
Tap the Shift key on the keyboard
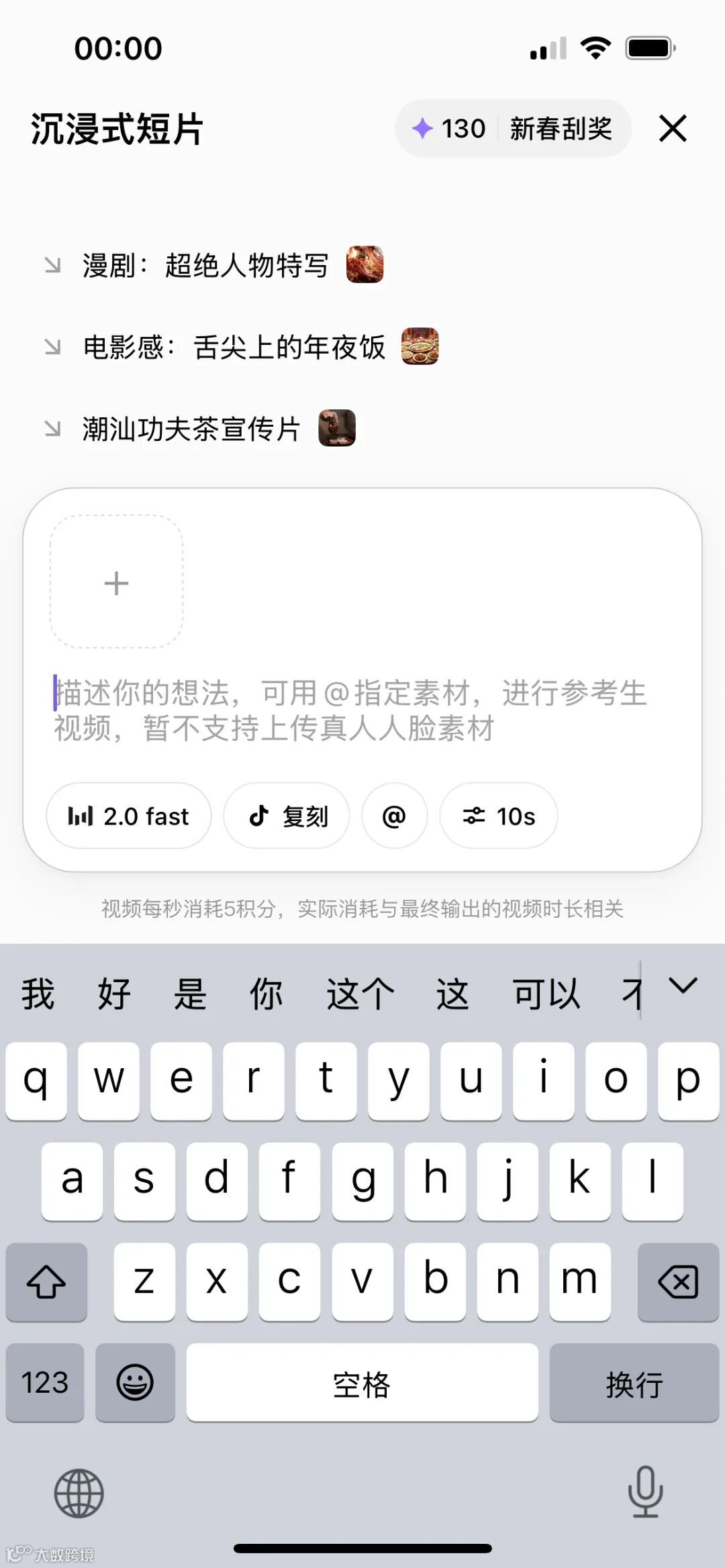tap(46, 1282)
